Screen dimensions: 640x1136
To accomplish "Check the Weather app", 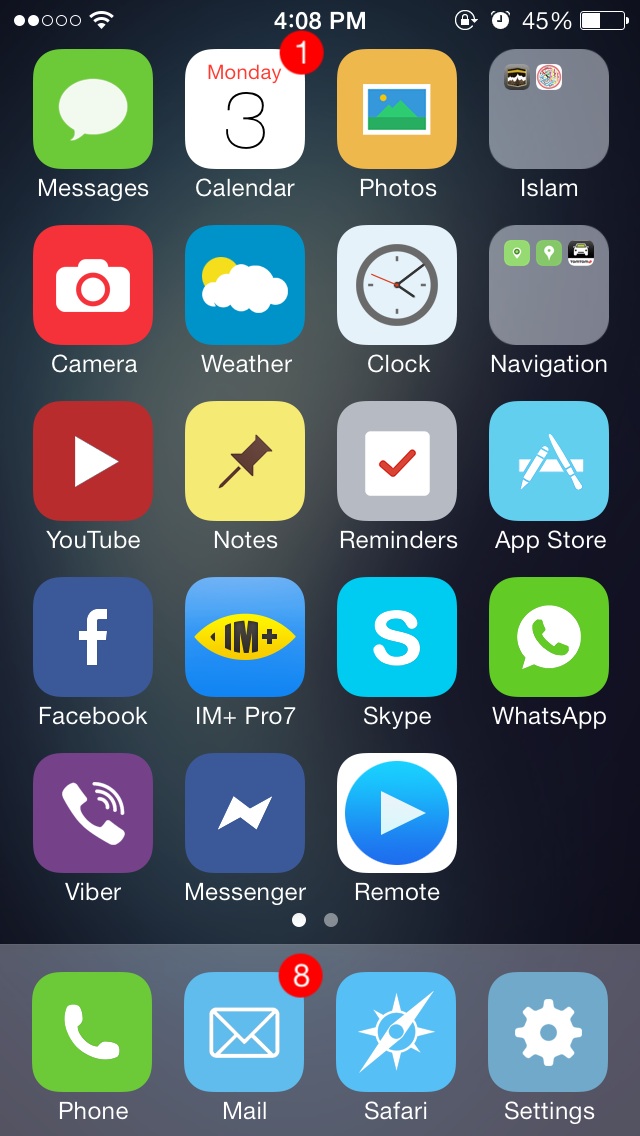I will (245, 285).
